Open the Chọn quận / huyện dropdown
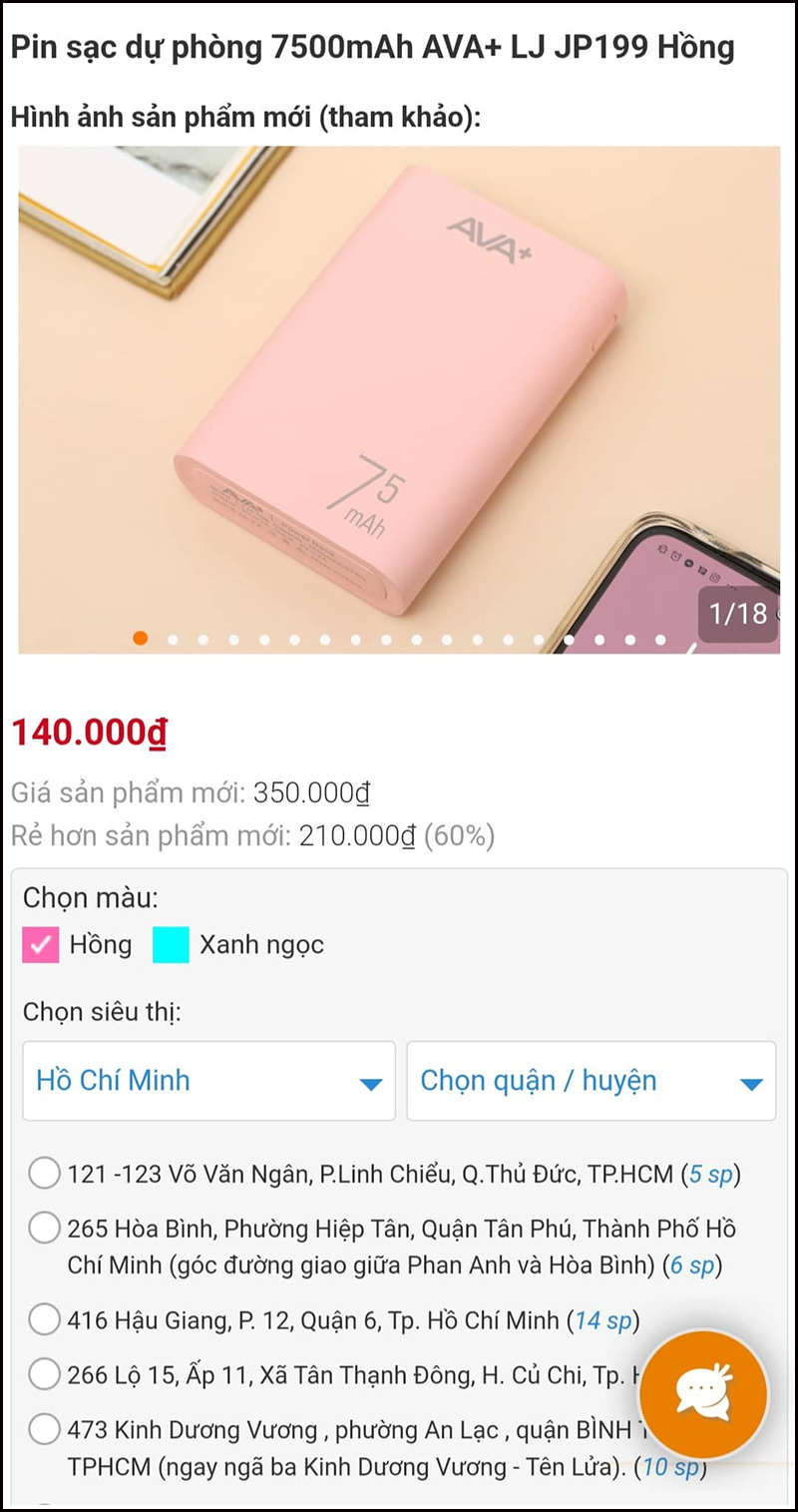The width and height of the screenshot is (798, 1512). (x=591, y=1080)
